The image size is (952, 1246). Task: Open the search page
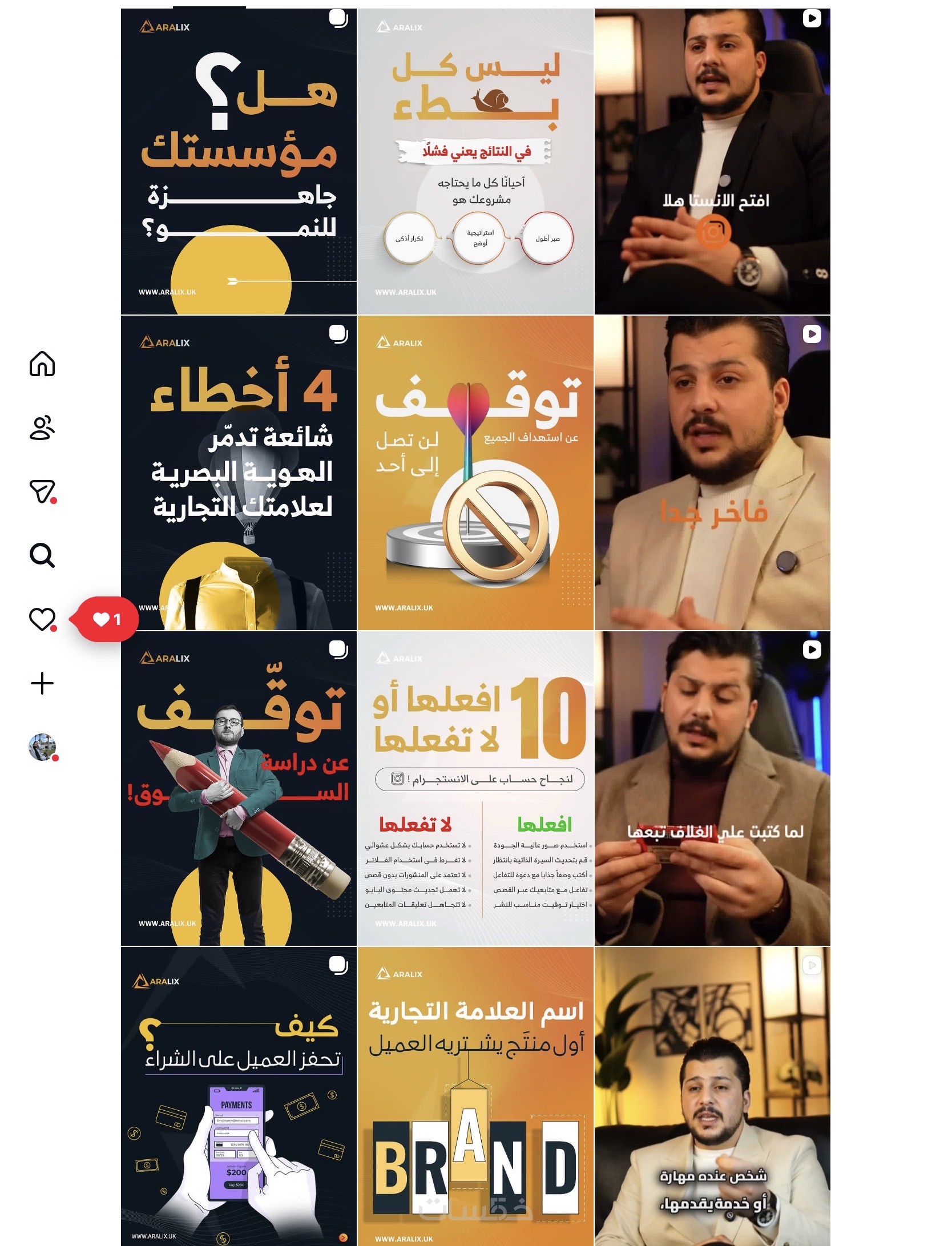point(42,555)
